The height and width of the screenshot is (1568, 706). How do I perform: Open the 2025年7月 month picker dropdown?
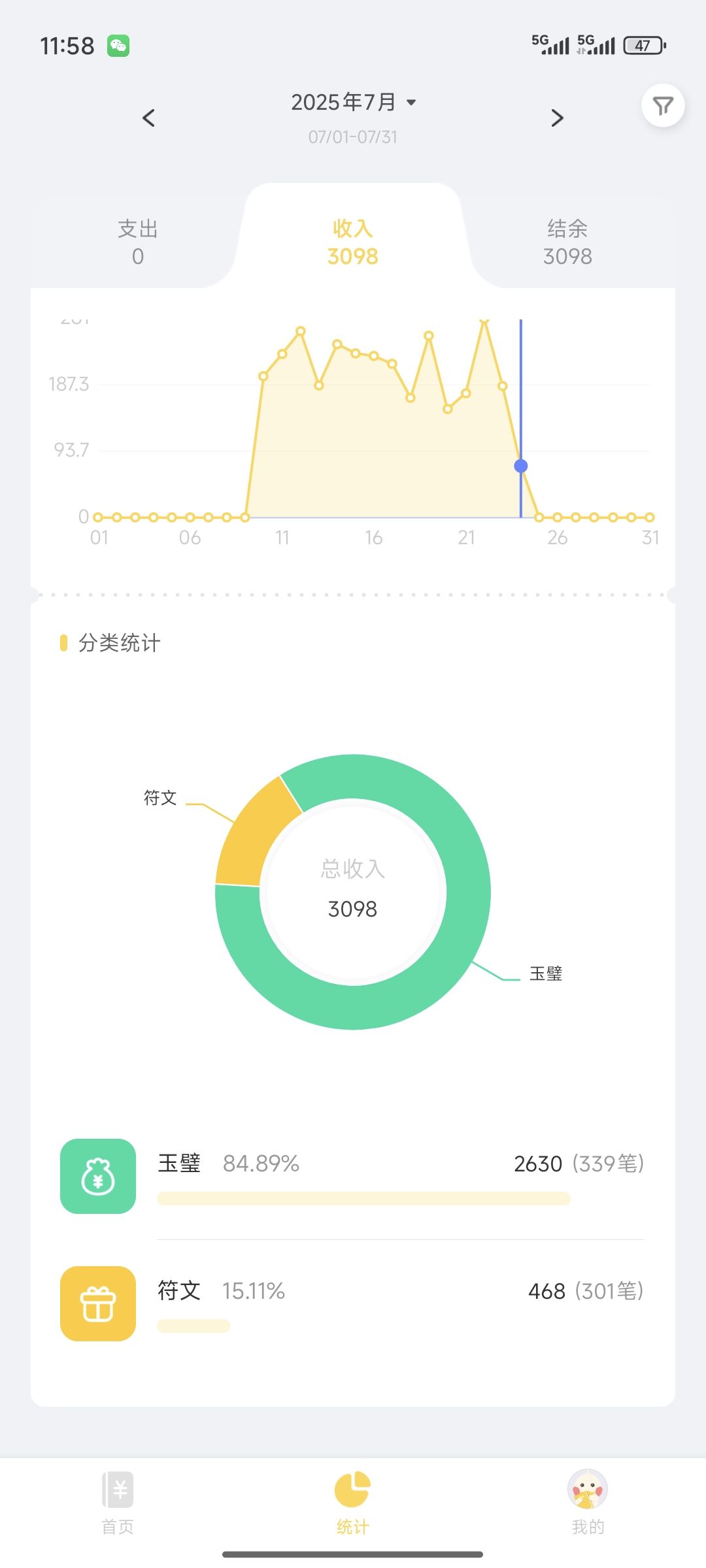coord(353,102)
